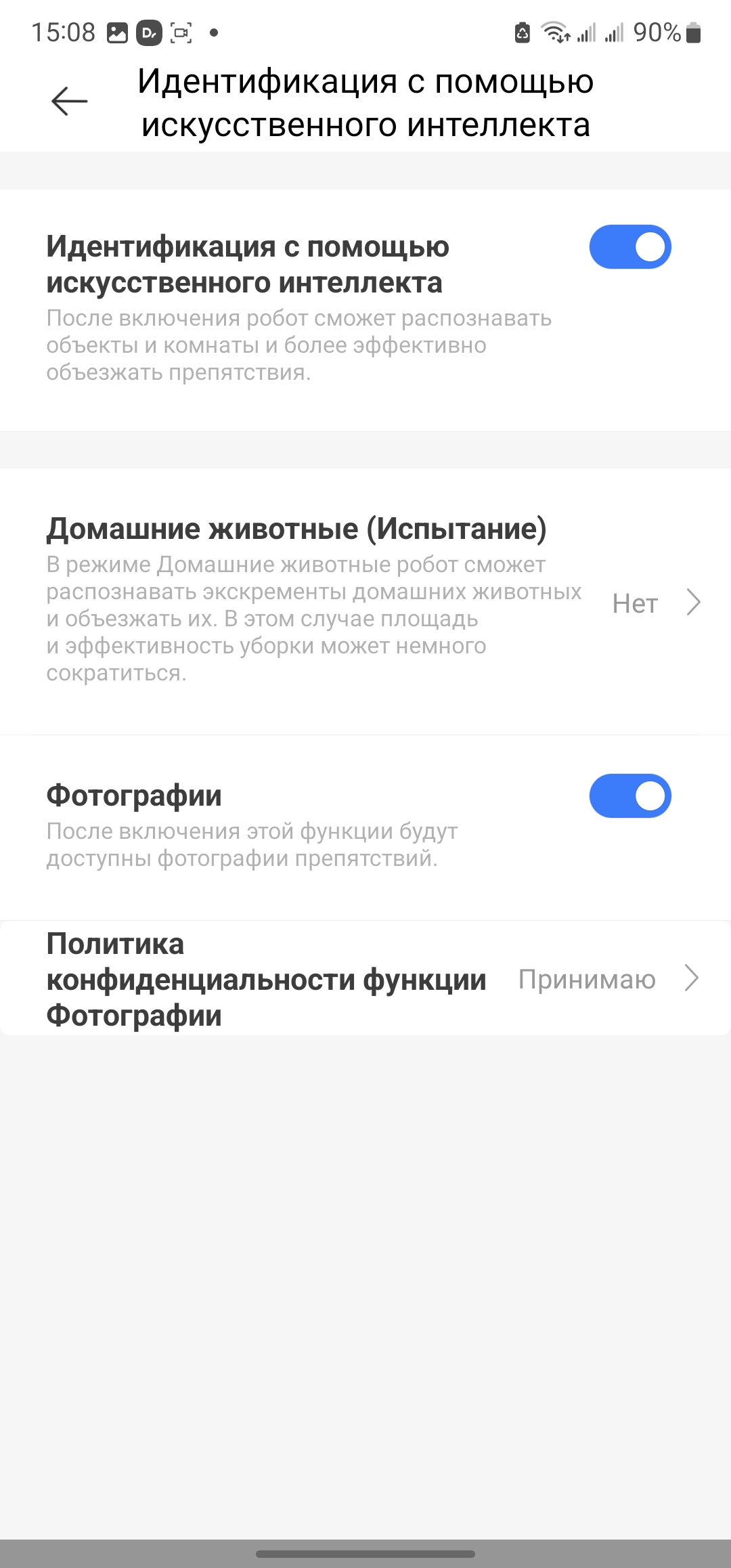Image resolution: width=731 pixels, height=1568 pixels.
Task: Go back using the top-left arrow
Action: tap(70, 102)
